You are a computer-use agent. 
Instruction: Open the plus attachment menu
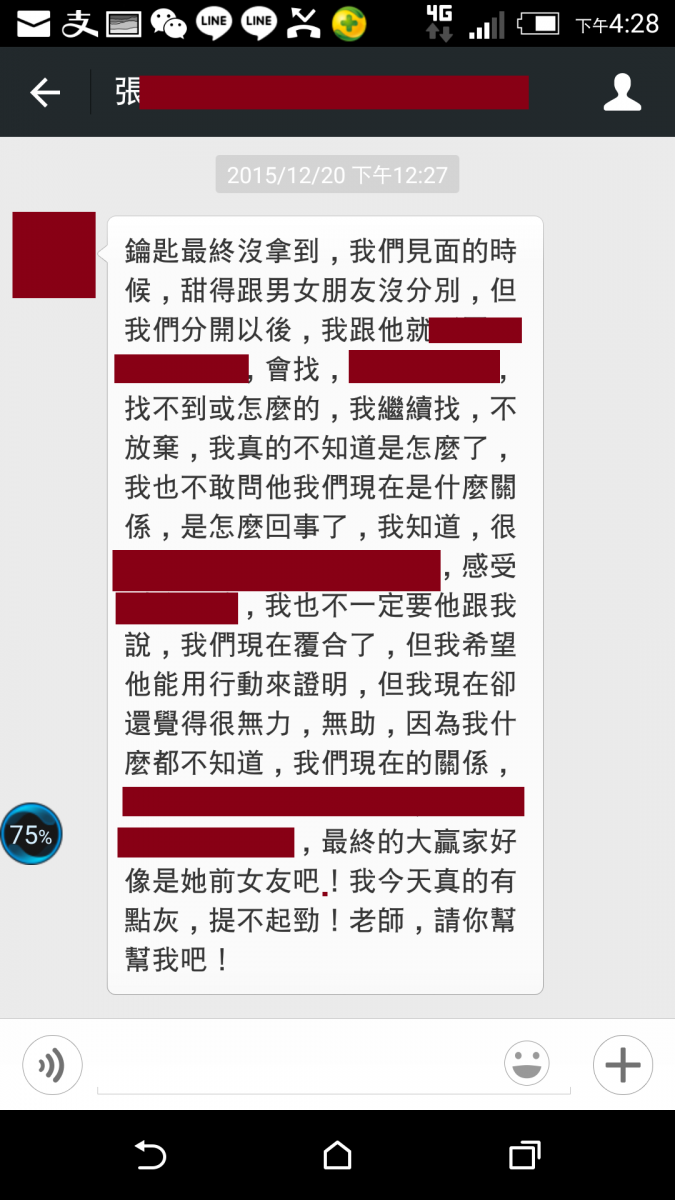click(x=622, y=1065)
